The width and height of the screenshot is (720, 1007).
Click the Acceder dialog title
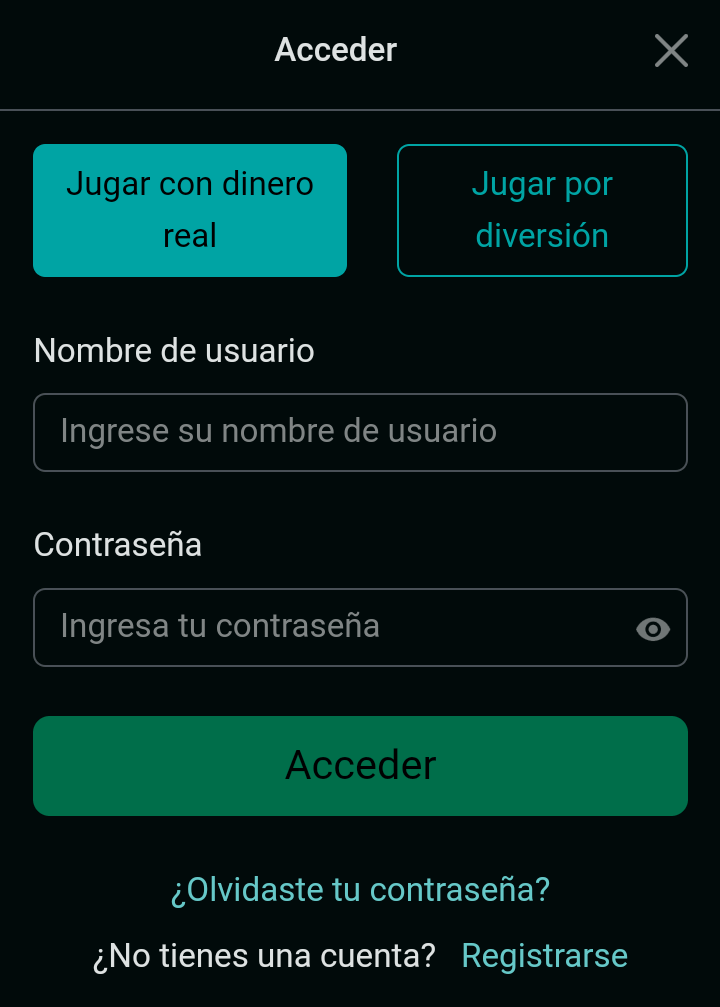pyautogui.click(x=335, y=50)
